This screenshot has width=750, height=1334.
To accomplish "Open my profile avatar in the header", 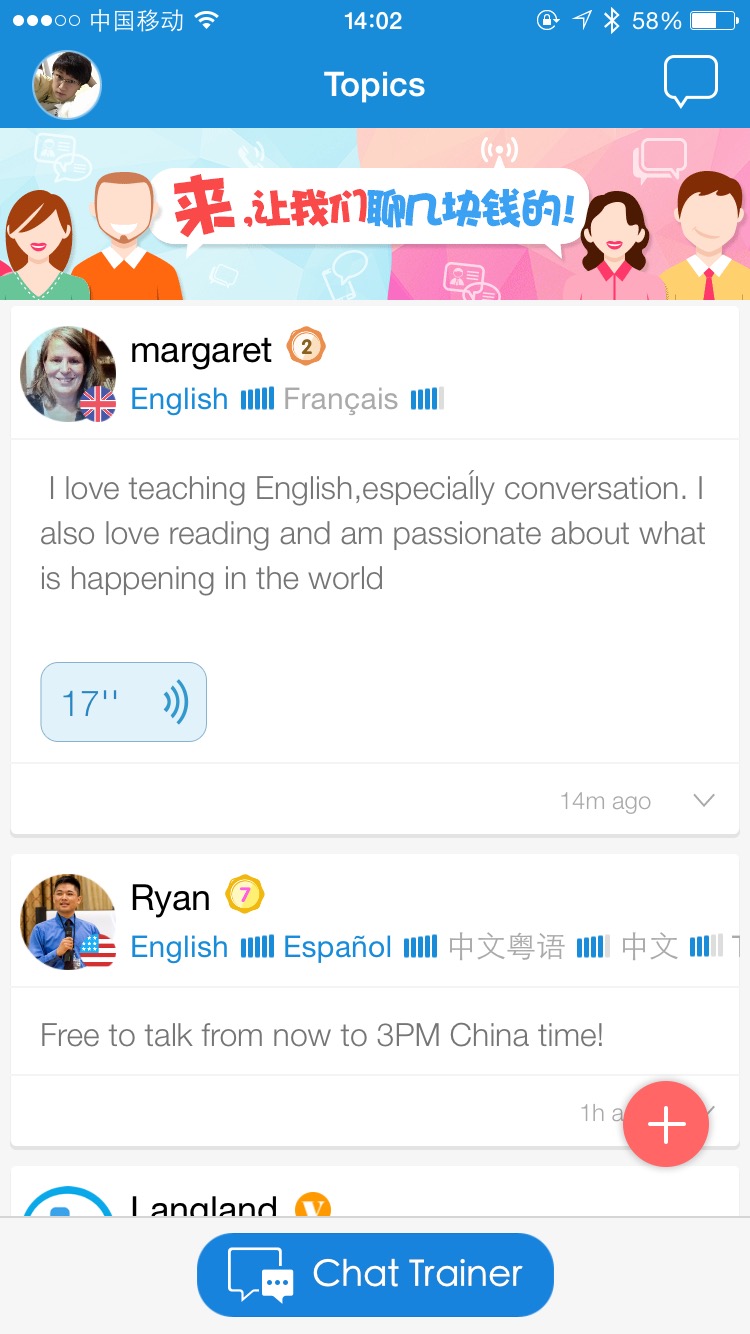I will (x=67, y=85).
